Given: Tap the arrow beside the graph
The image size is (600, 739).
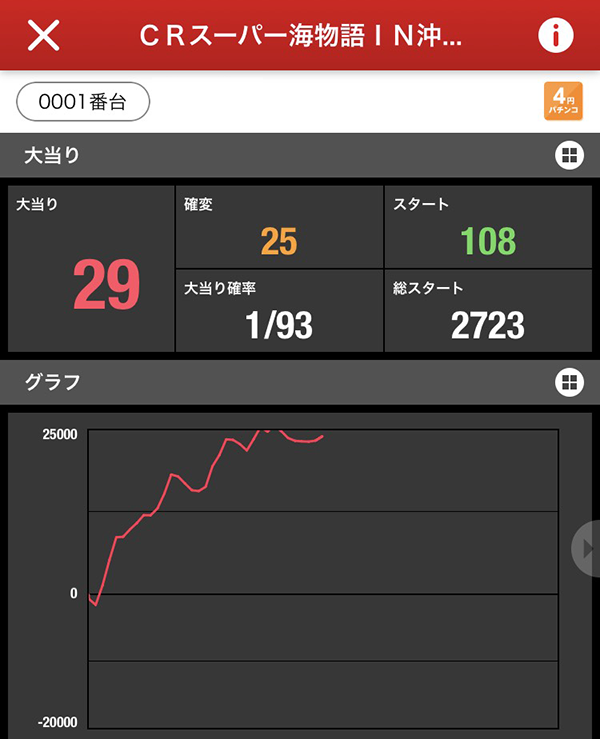Looking at the screenshot, I should click(586, 548).
